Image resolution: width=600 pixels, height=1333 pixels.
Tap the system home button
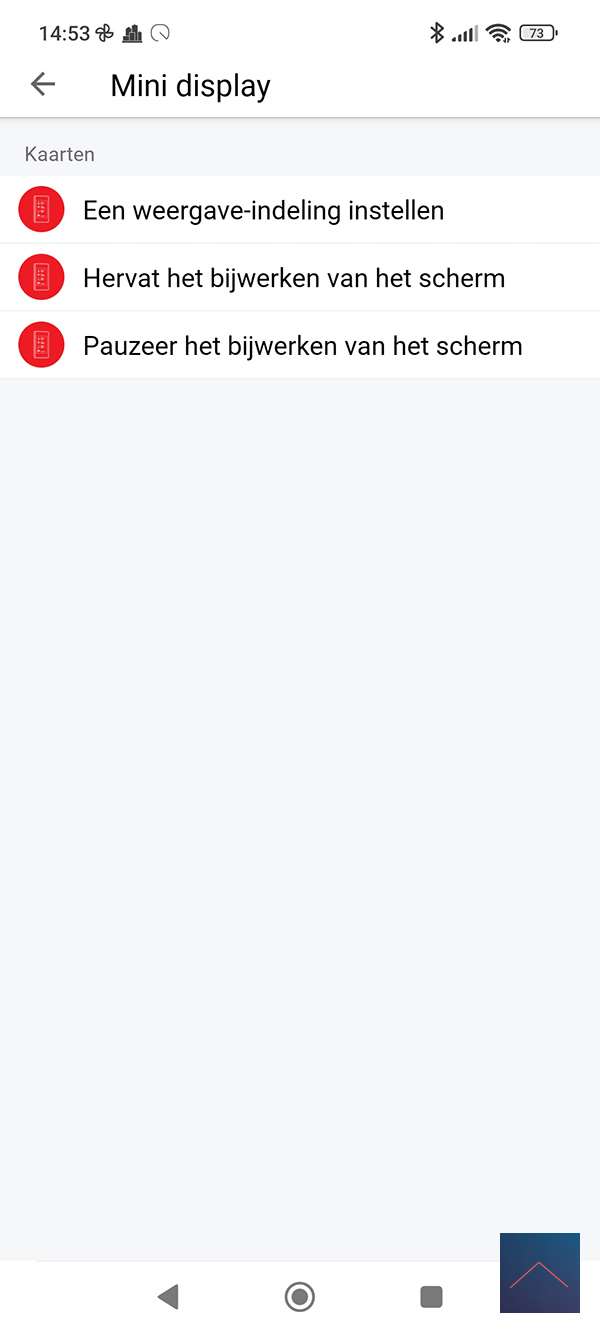pyautogui.click(x=300, y=1297)
